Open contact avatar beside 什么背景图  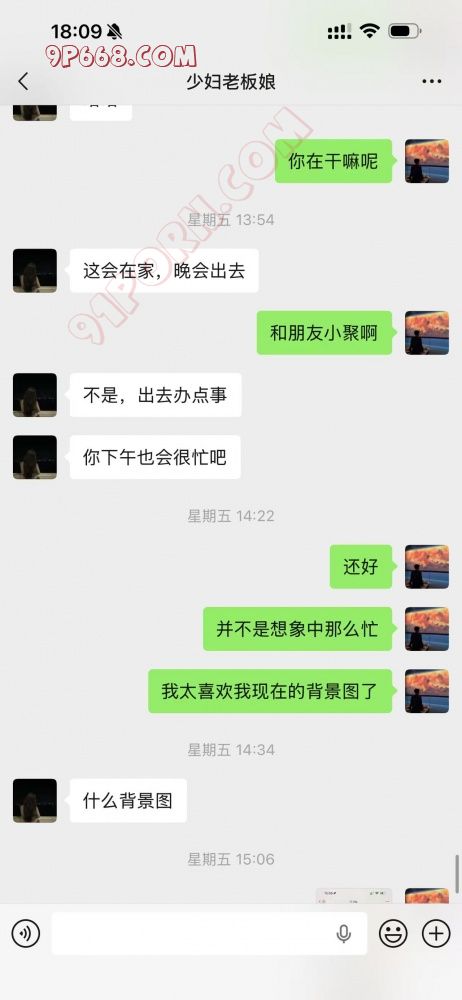pyautogui.click(x=35, y=800)
